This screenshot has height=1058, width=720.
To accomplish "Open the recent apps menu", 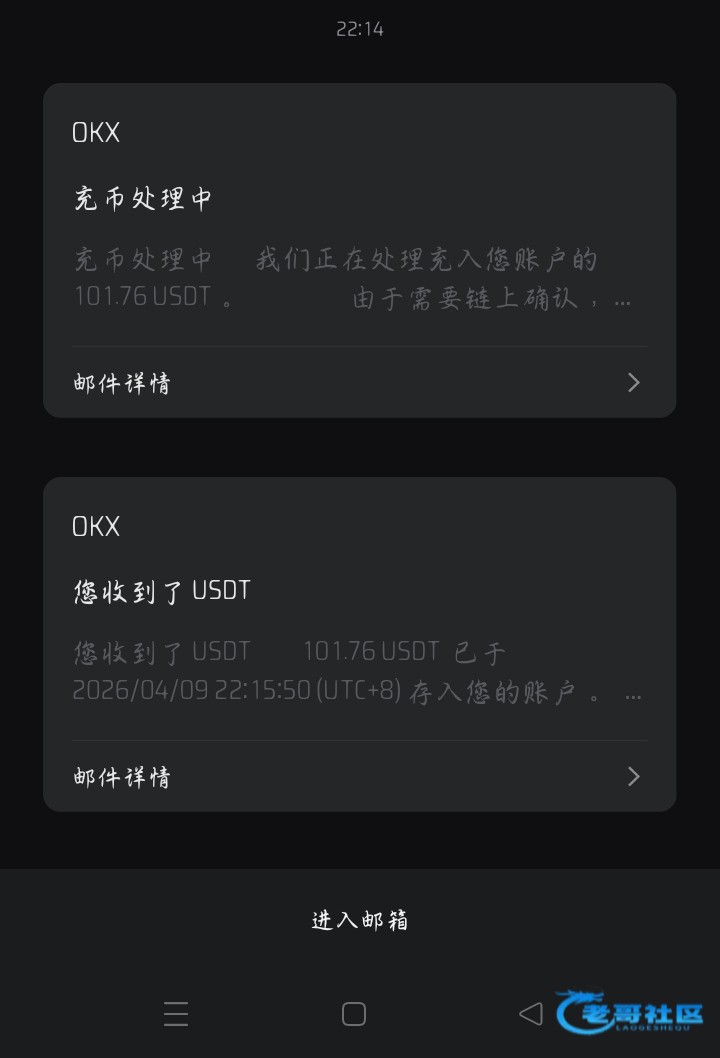I will [176, 1014].
